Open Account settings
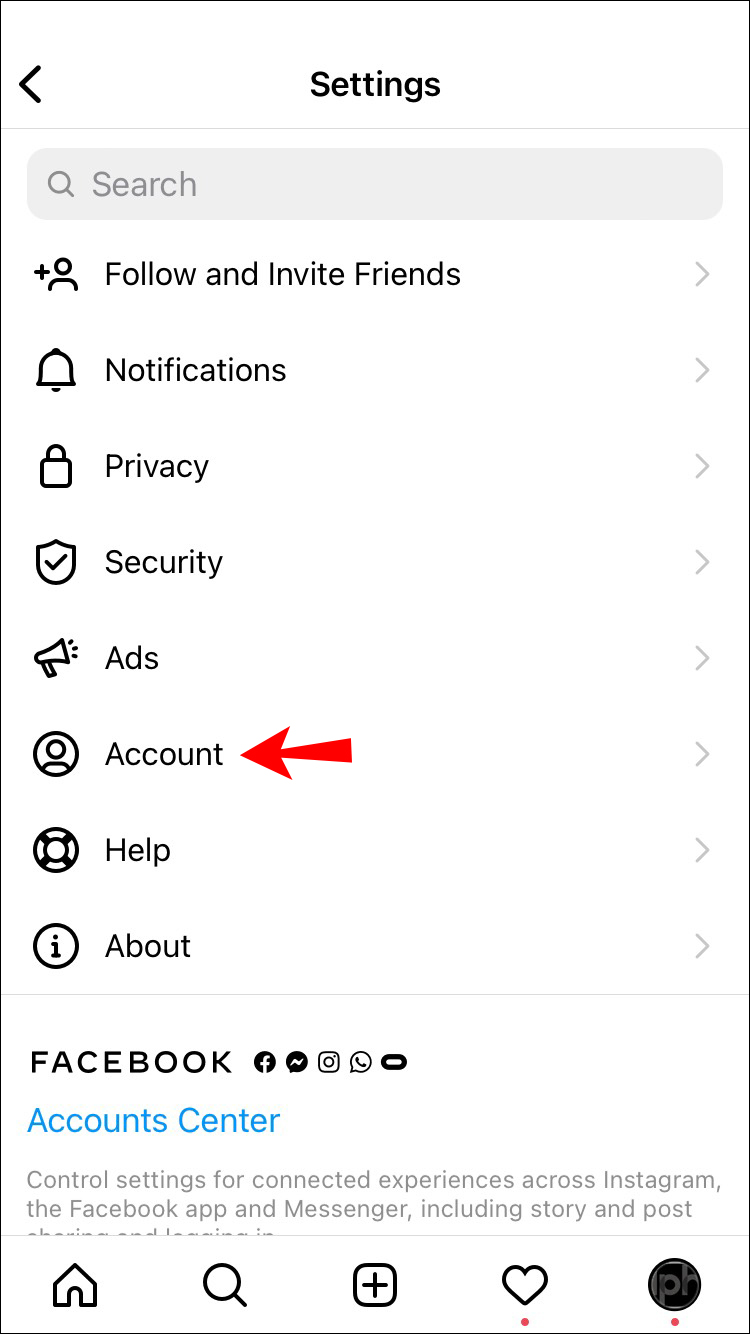750x1334 pixels. point(164,754)
